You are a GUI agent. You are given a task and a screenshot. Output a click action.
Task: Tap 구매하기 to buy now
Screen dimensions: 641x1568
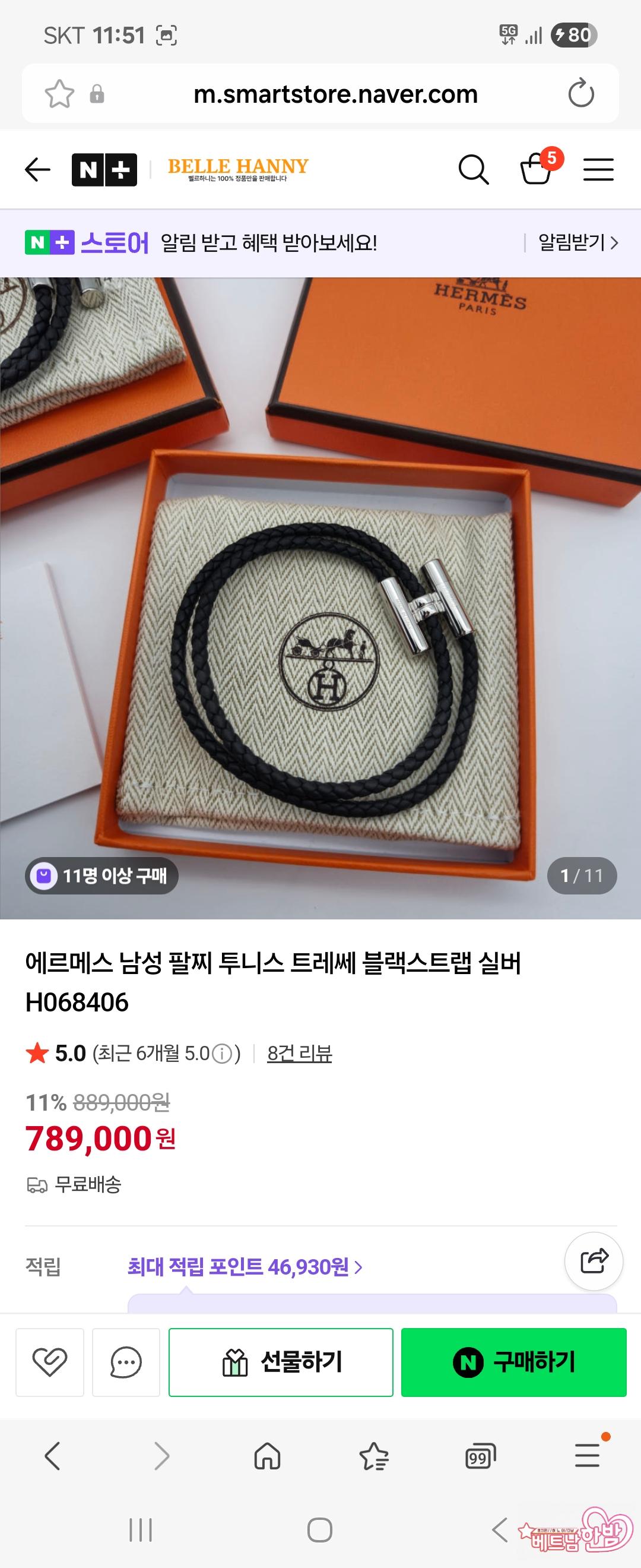(x=514, y=1362)
